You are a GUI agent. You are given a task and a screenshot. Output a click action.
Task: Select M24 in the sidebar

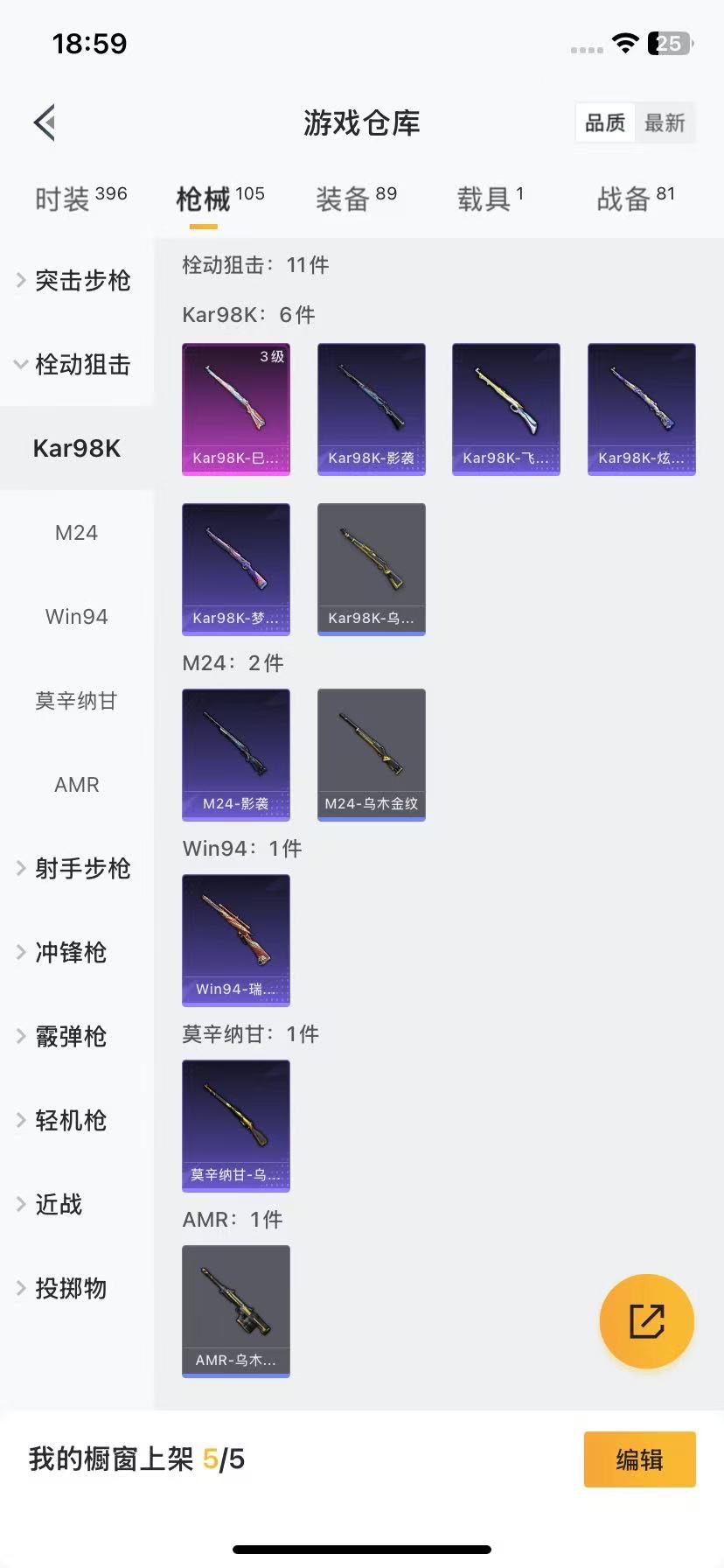(x=76, y=533)
